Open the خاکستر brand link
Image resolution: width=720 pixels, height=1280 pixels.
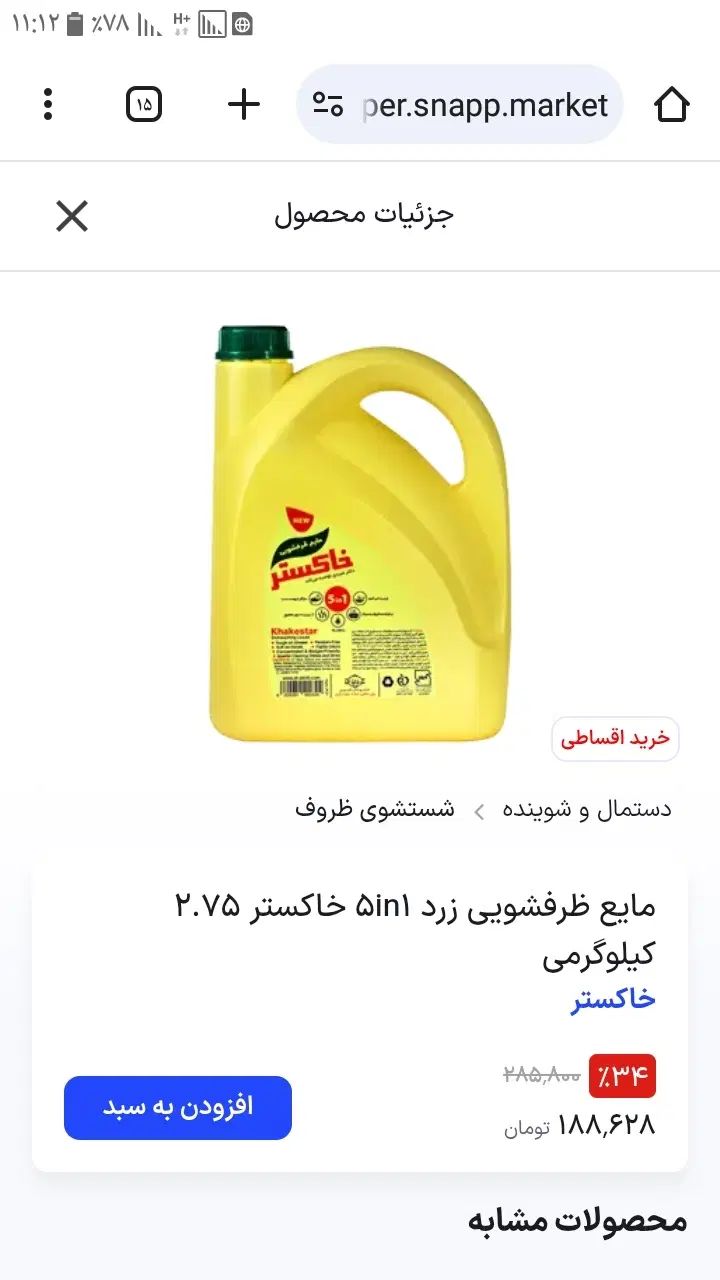point(613,999)
